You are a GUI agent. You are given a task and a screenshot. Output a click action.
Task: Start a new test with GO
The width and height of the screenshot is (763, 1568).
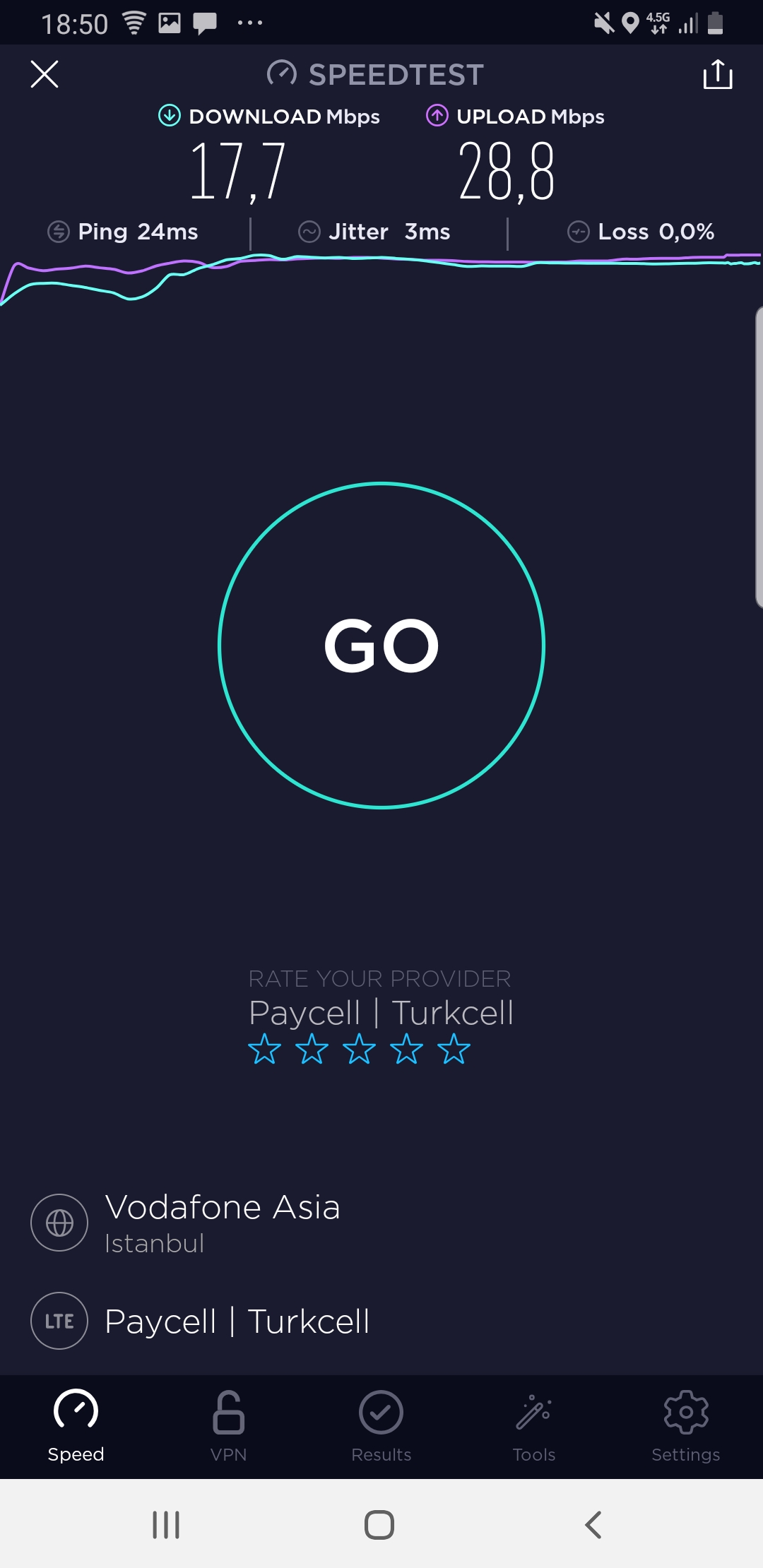click(381, 645)
